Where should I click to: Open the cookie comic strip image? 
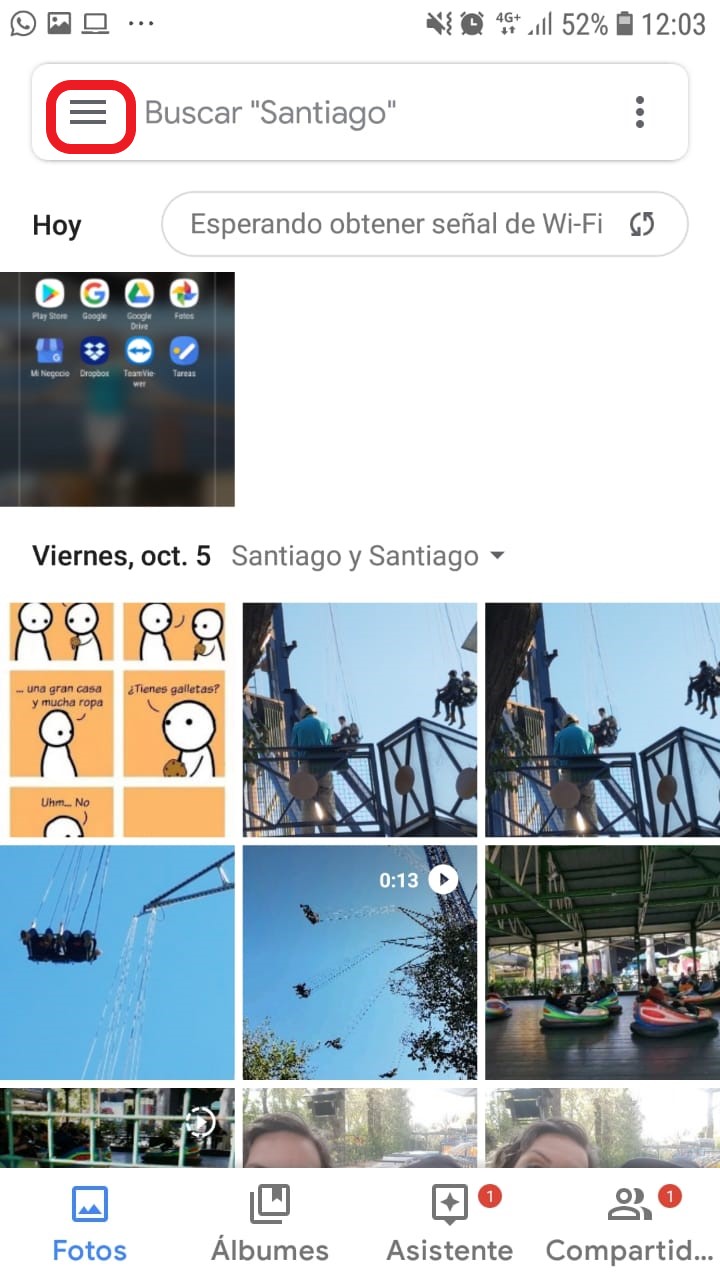pos(117,720)
